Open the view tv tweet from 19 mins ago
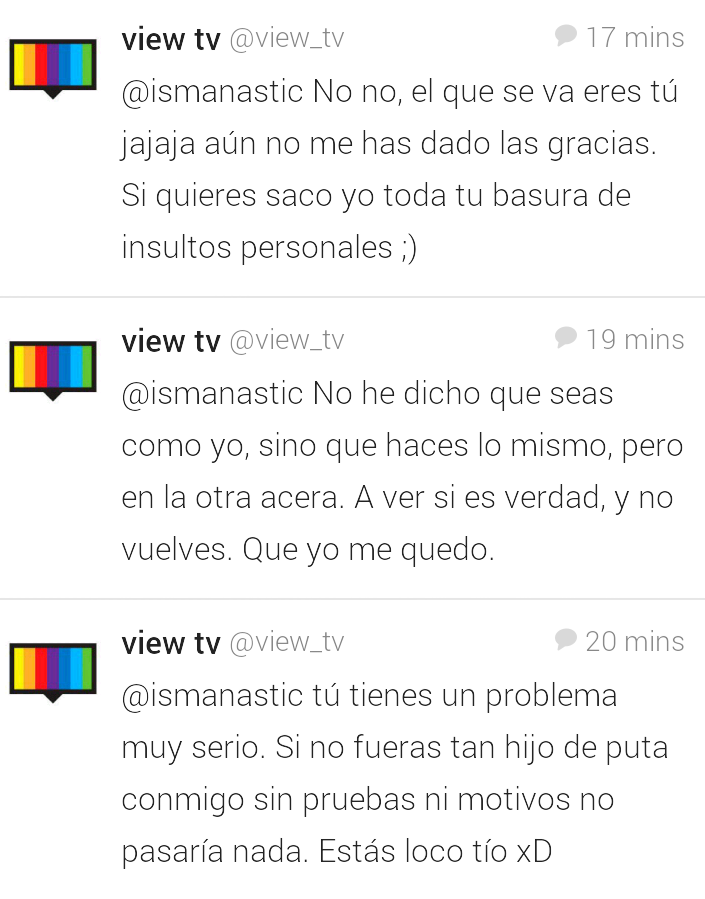The height and width of the screenshot is (899, 705). [400, 472]
